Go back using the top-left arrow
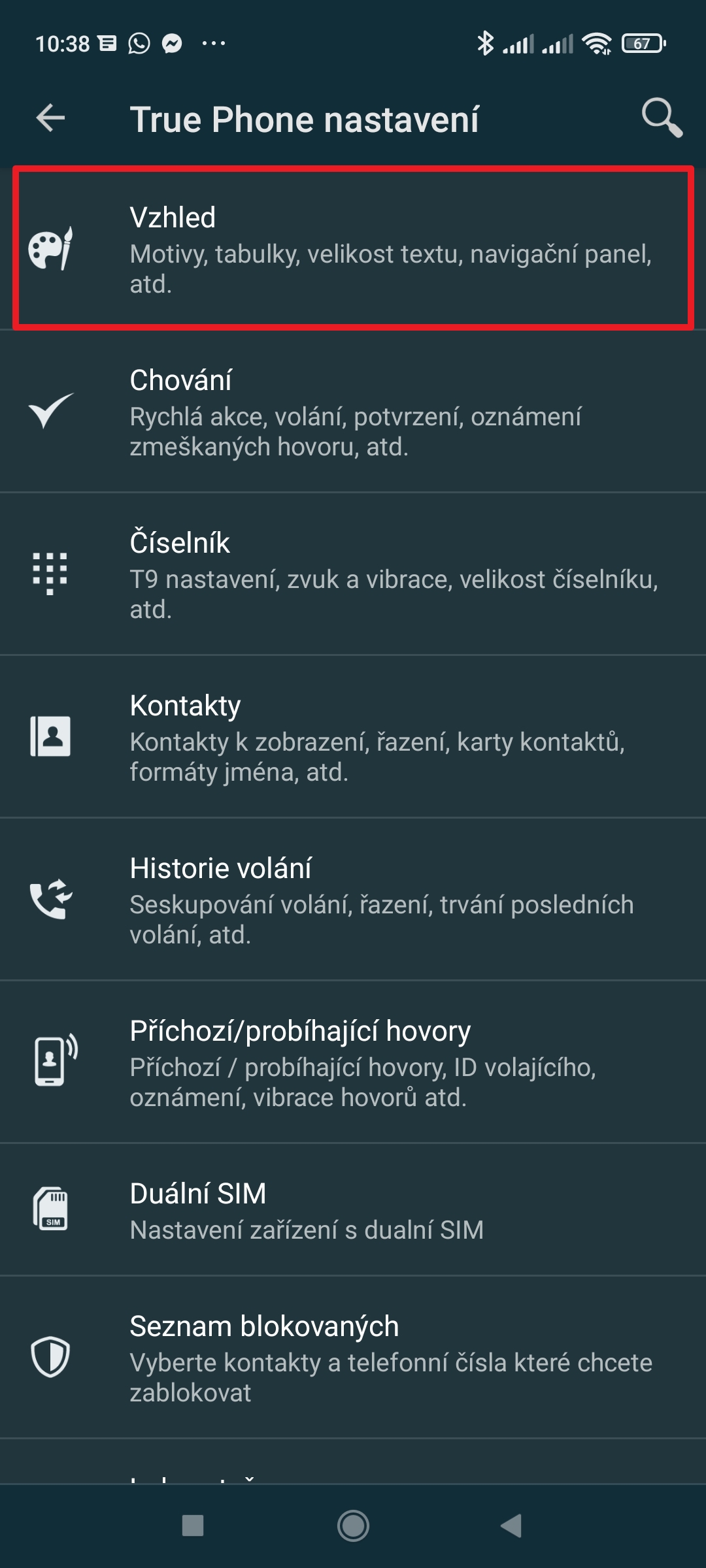The width and height of the screenshot is (706, 1568). pos(50,118)
